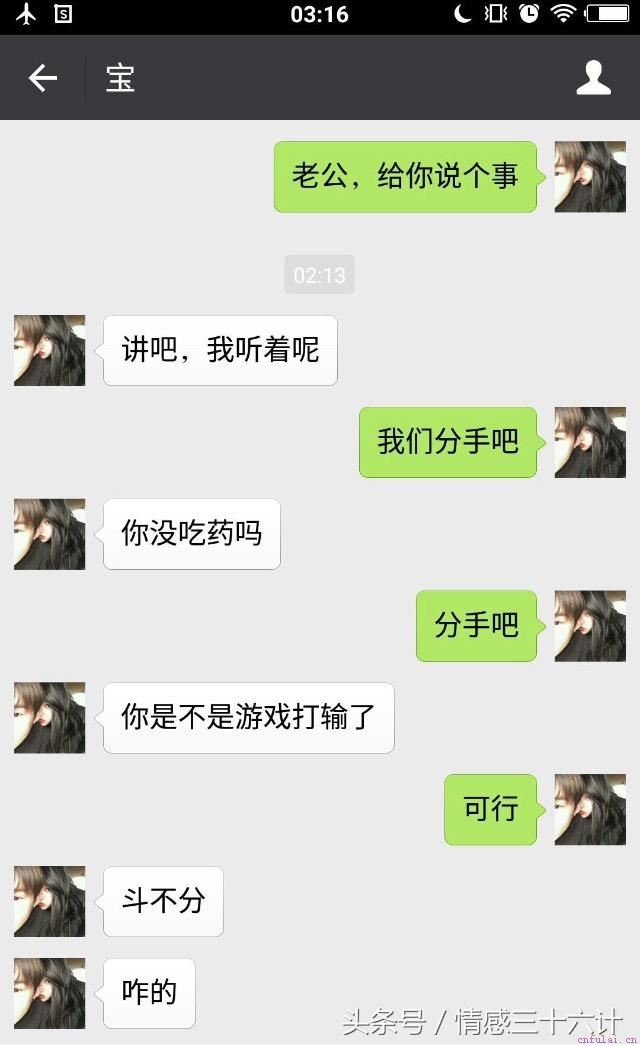Tap the avatar next to 你没吃药吗

coord(50,534)
